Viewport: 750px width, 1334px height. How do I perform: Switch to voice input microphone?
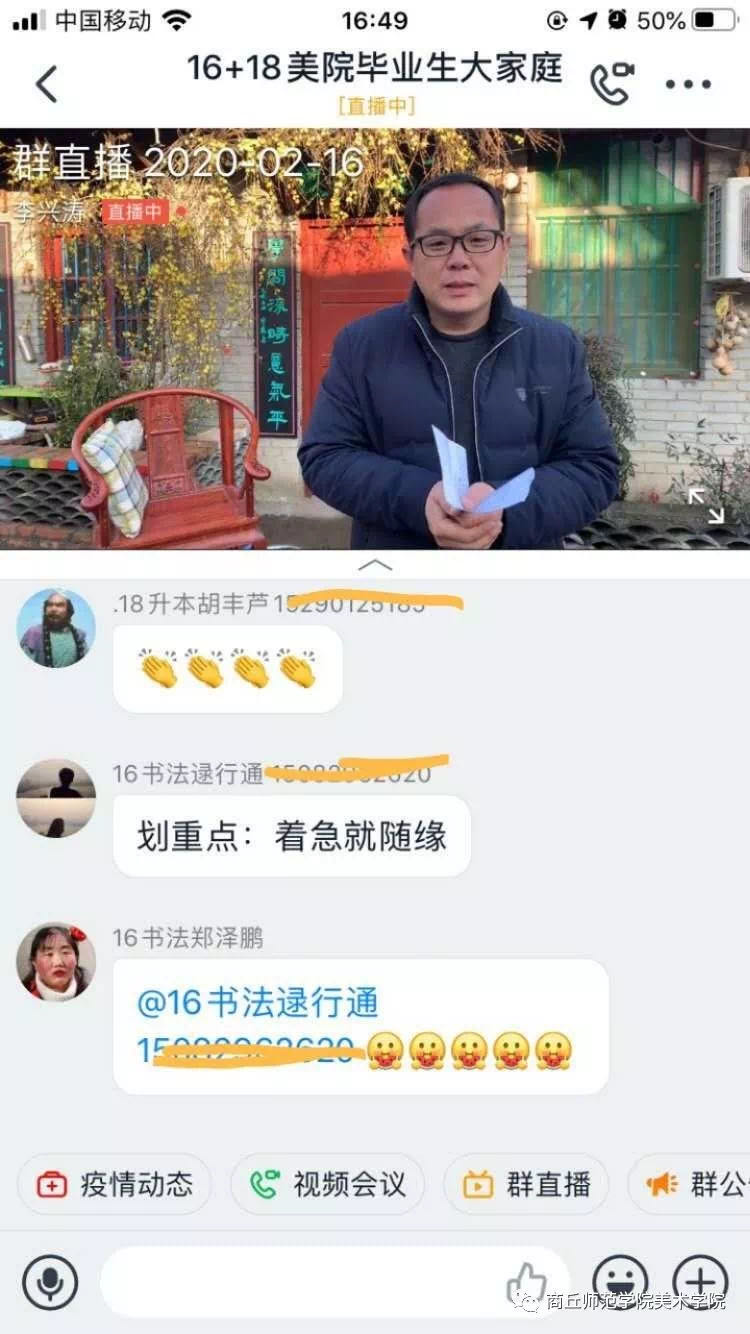50,1283
